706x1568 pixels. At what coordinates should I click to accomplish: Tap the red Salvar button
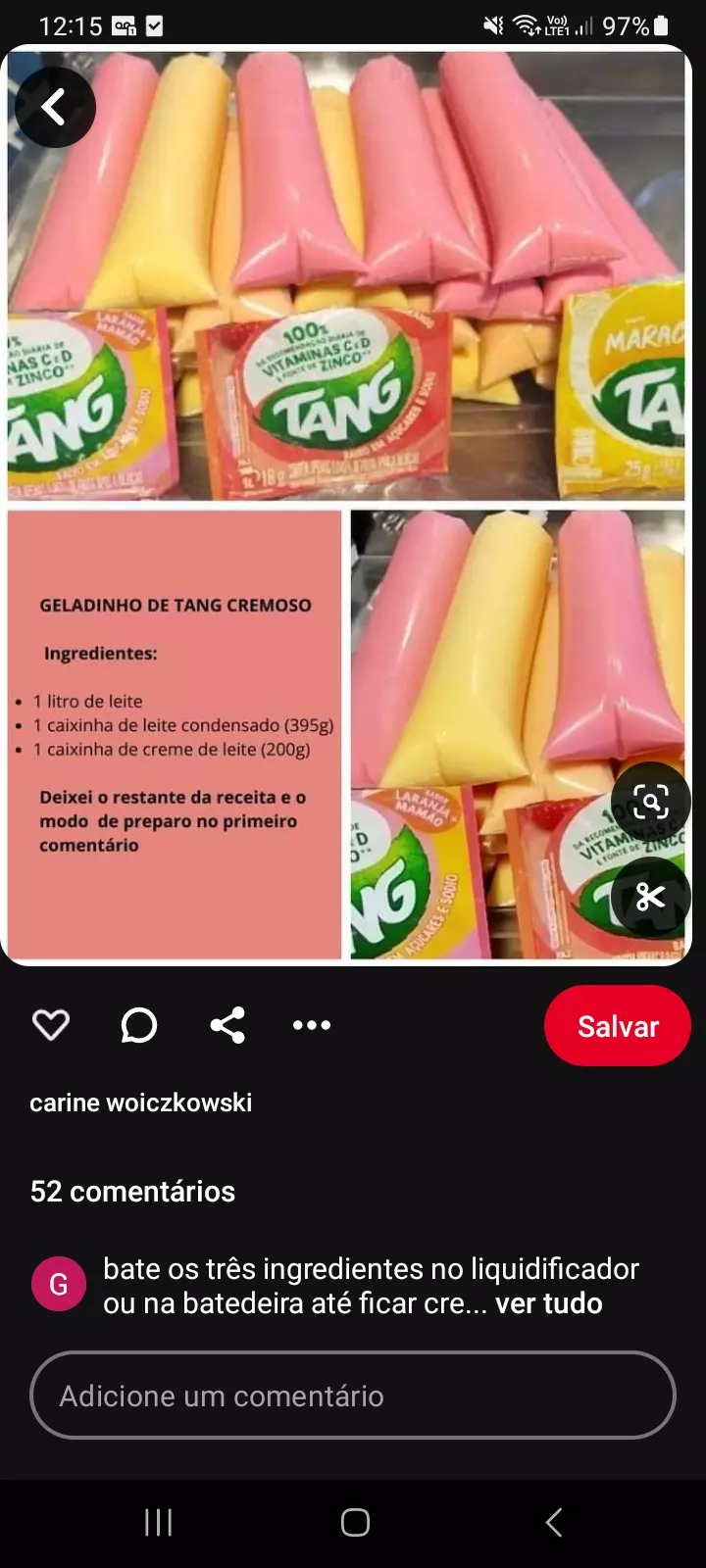pyautogui.click(x=617, y=1026)
